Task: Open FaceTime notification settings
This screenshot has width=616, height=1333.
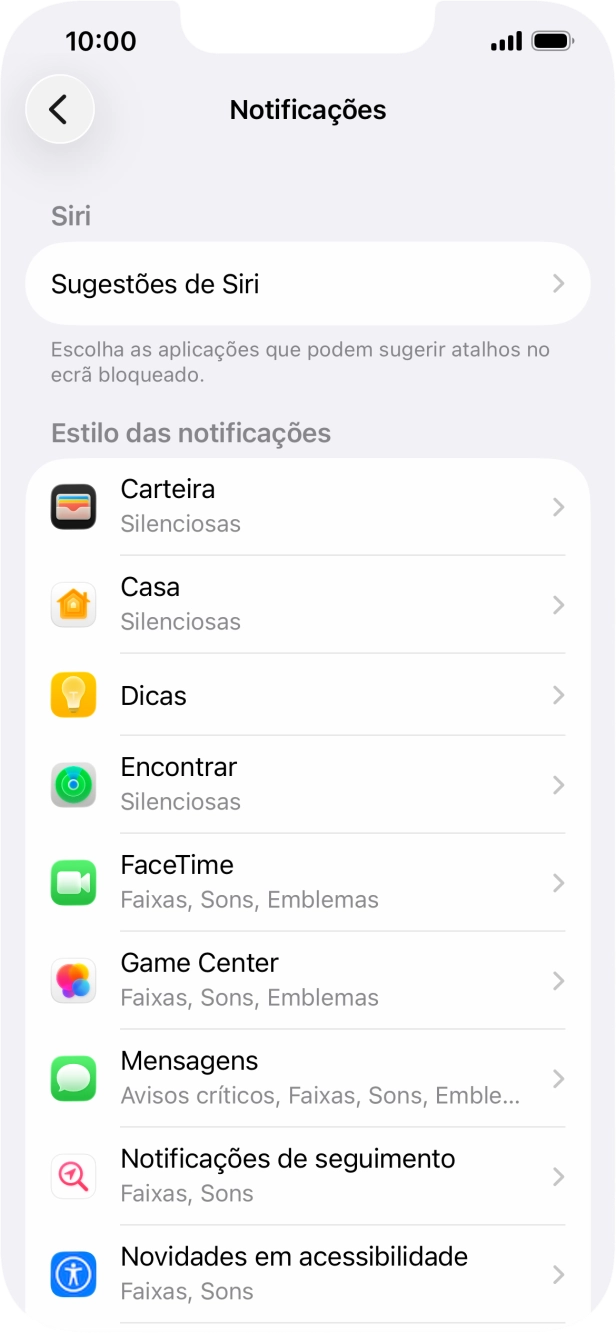Action: point(307,882)
